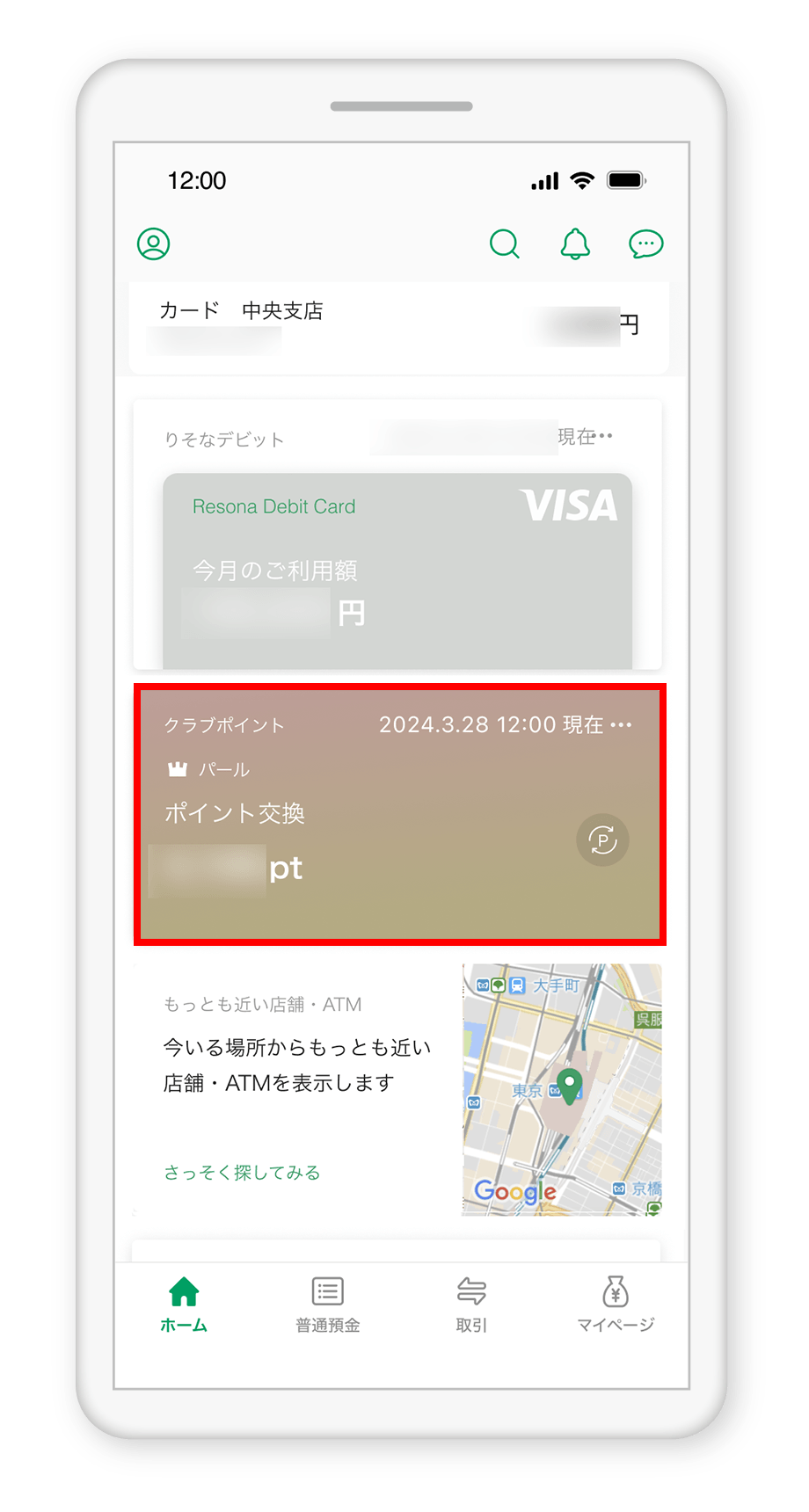
Task: Tap the point exchange P icon
Action: click(x=602, y=840)
